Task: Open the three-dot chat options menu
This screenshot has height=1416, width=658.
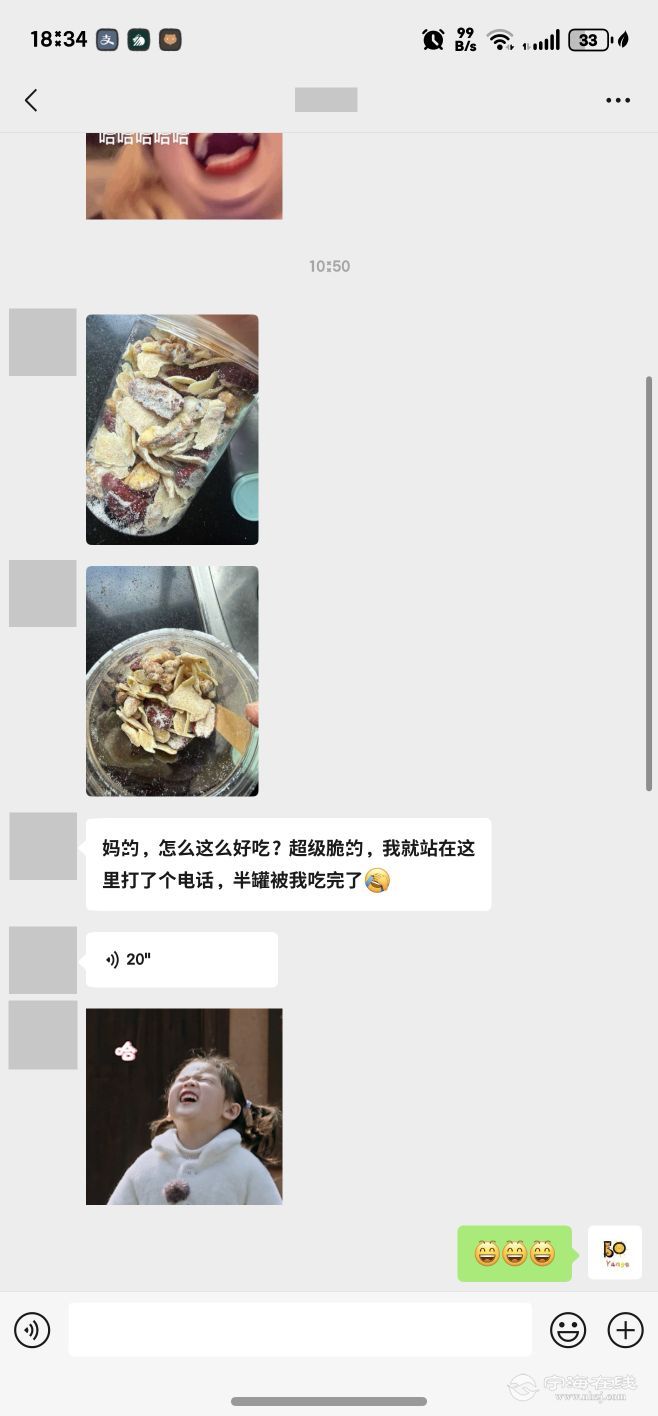Action: tap(618, 100)
